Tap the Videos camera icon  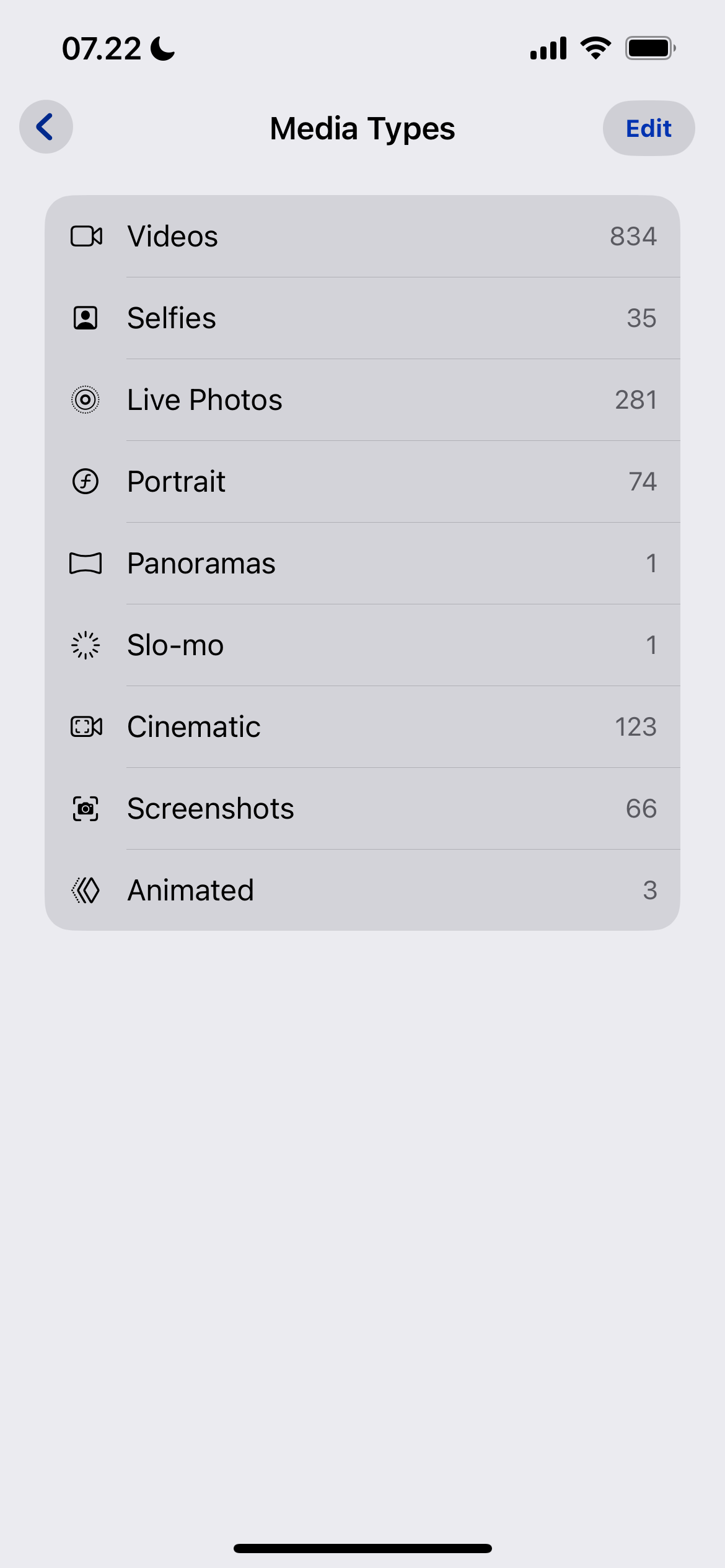(x=86, y=236)
